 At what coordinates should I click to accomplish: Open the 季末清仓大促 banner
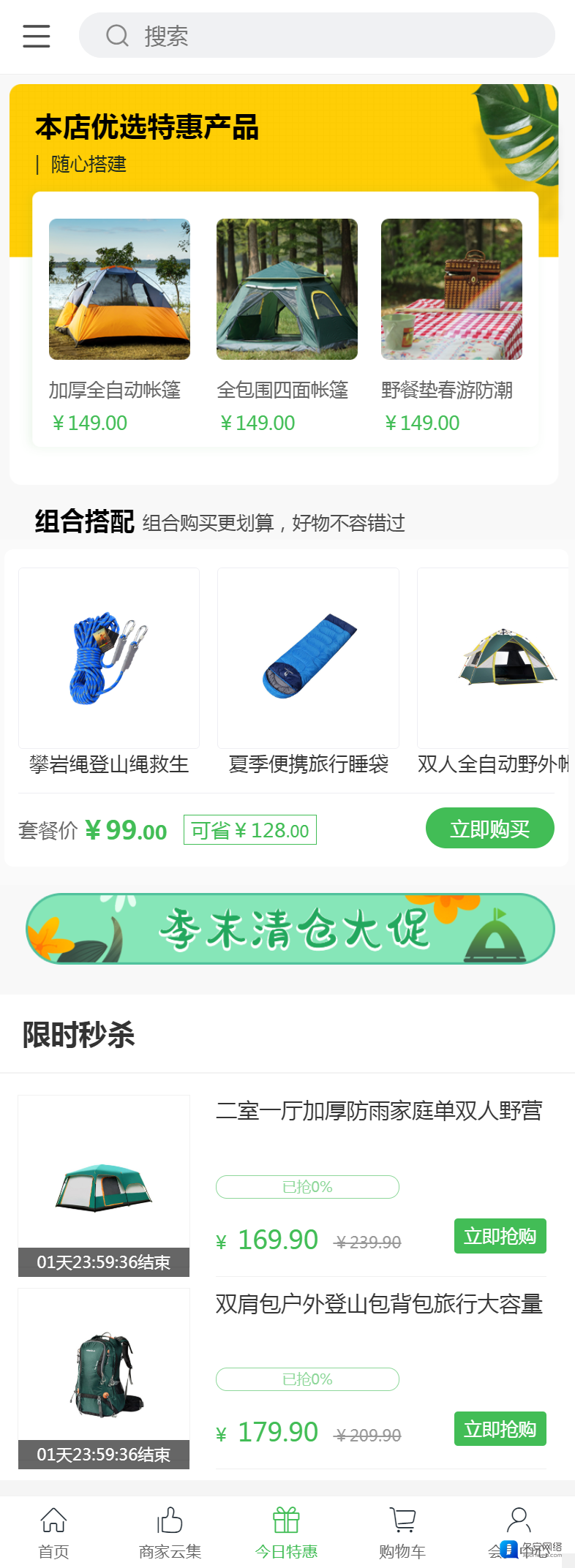click(290, 929)
